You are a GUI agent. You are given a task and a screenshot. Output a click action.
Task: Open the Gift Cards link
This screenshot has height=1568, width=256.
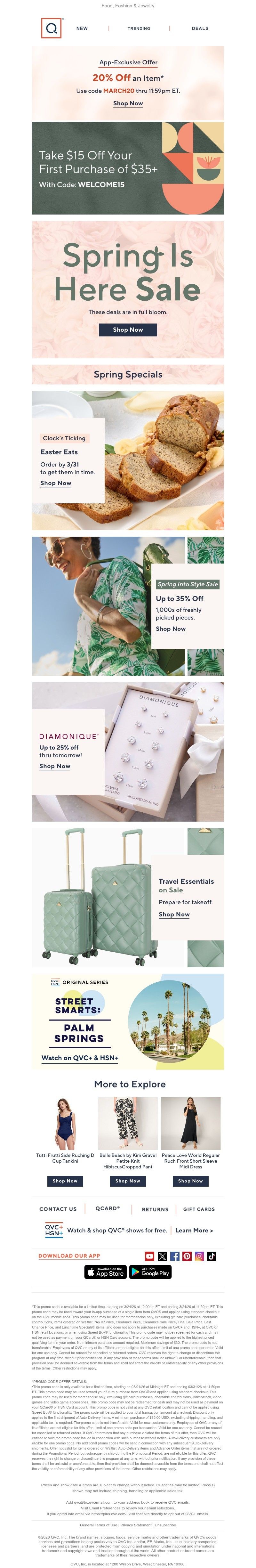tap(199, 1209)
